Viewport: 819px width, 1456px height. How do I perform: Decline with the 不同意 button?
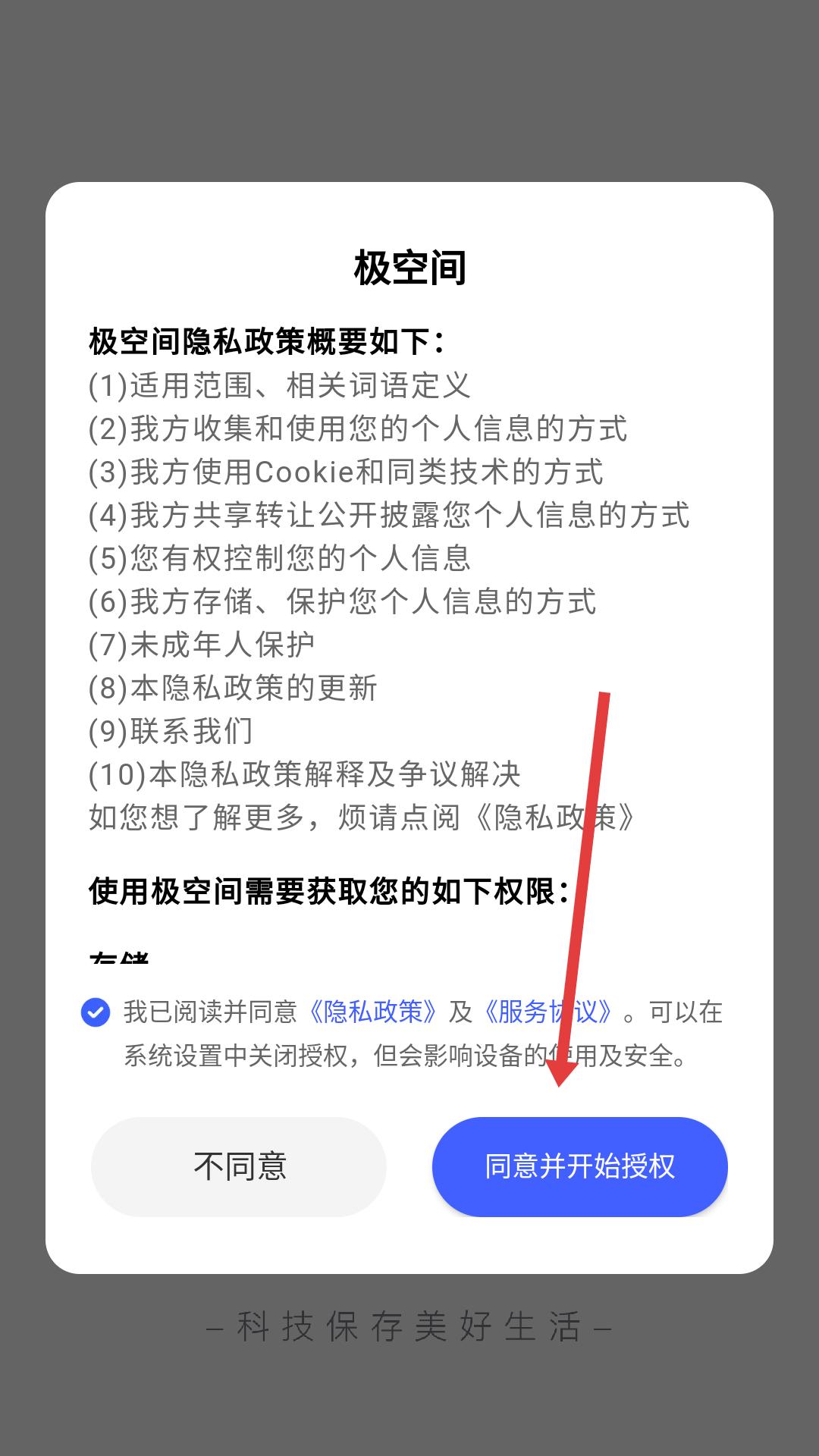click(239, 1166)
